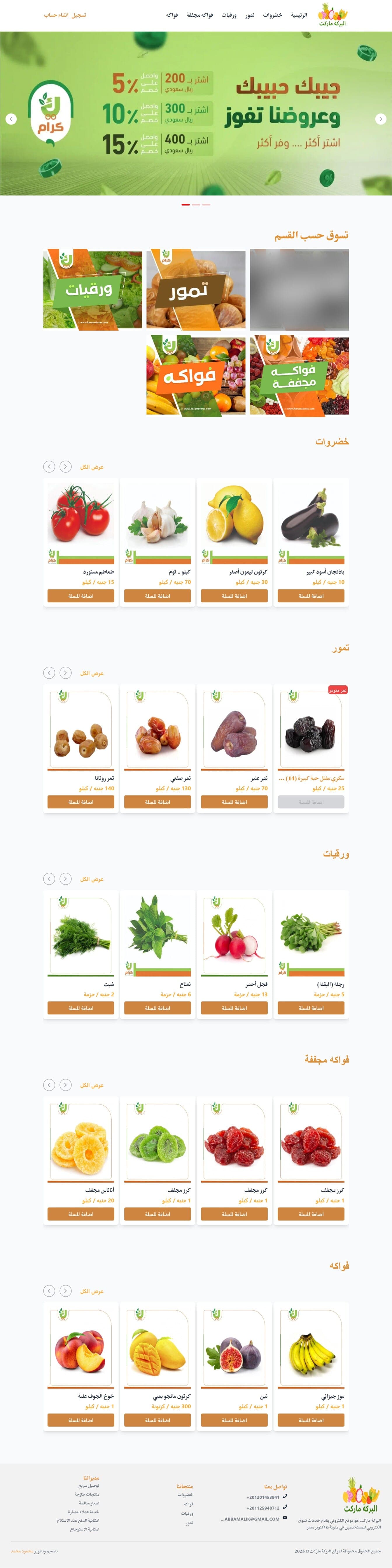This screenshot has height=1568, width=392.
Task: Open انشاء حساب to register
Action: tap(56, 15)
